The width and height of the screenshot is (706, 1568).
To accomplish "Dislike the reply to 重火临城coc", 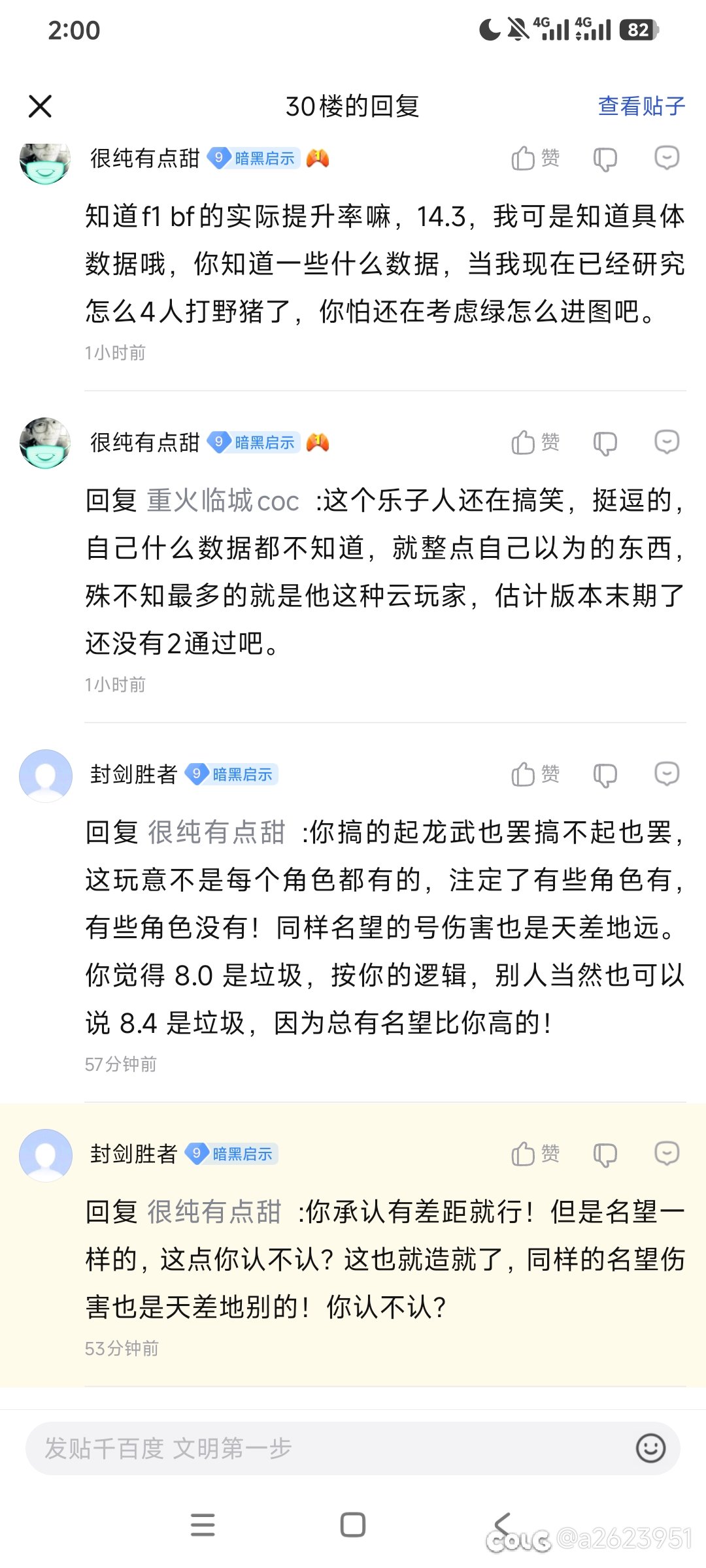I will click(x=605, y=443).
